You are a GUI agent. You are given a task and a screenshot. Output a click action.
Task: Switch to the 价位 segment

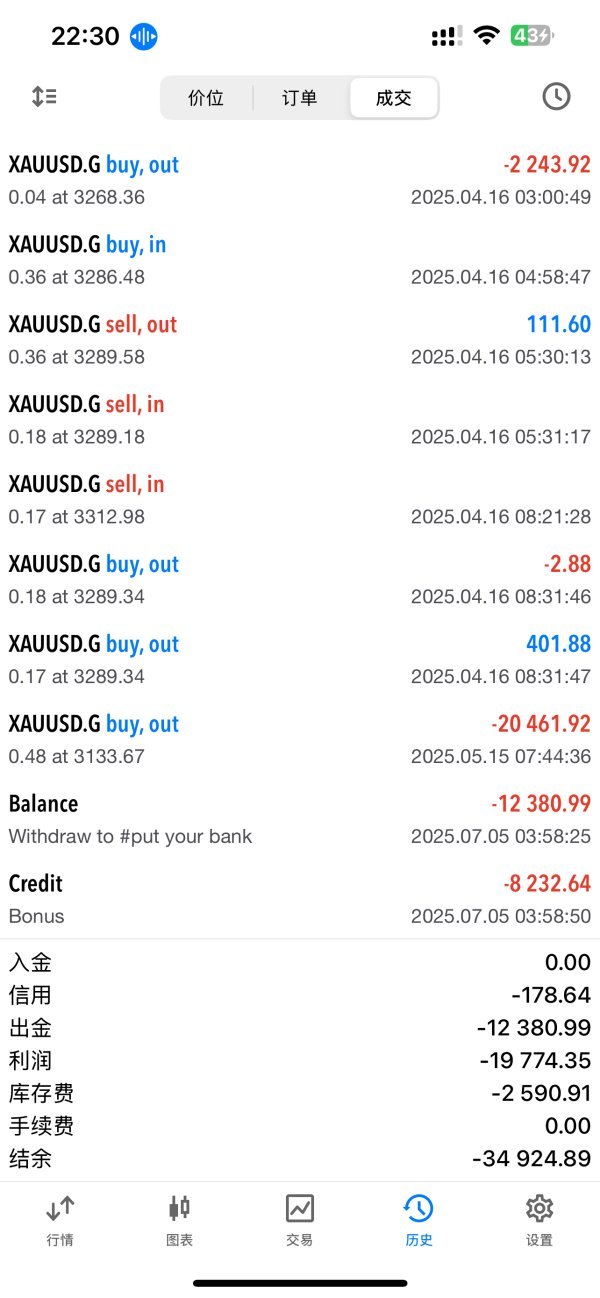(206, 98)
